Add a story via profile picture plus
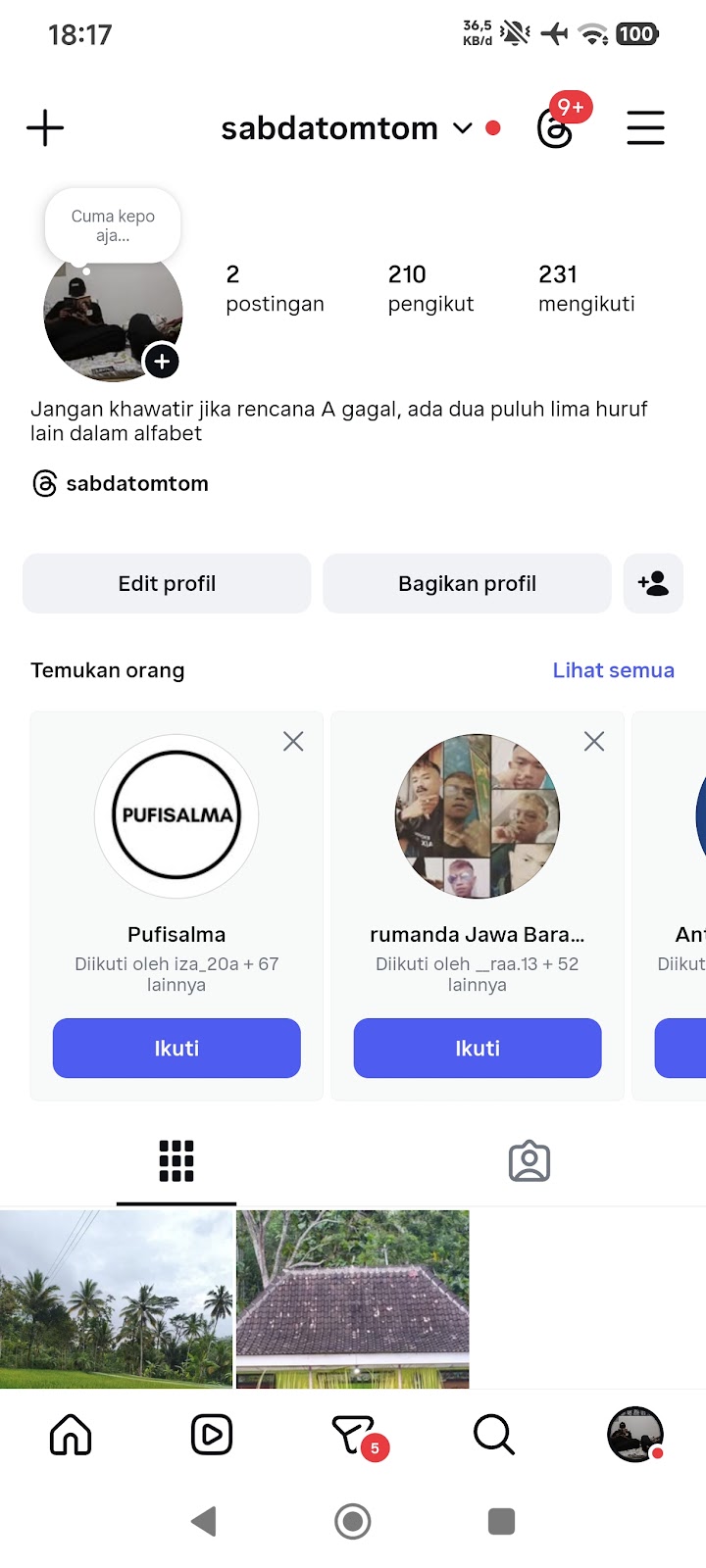Screen dimensions: 706x1568 (162, 362)
